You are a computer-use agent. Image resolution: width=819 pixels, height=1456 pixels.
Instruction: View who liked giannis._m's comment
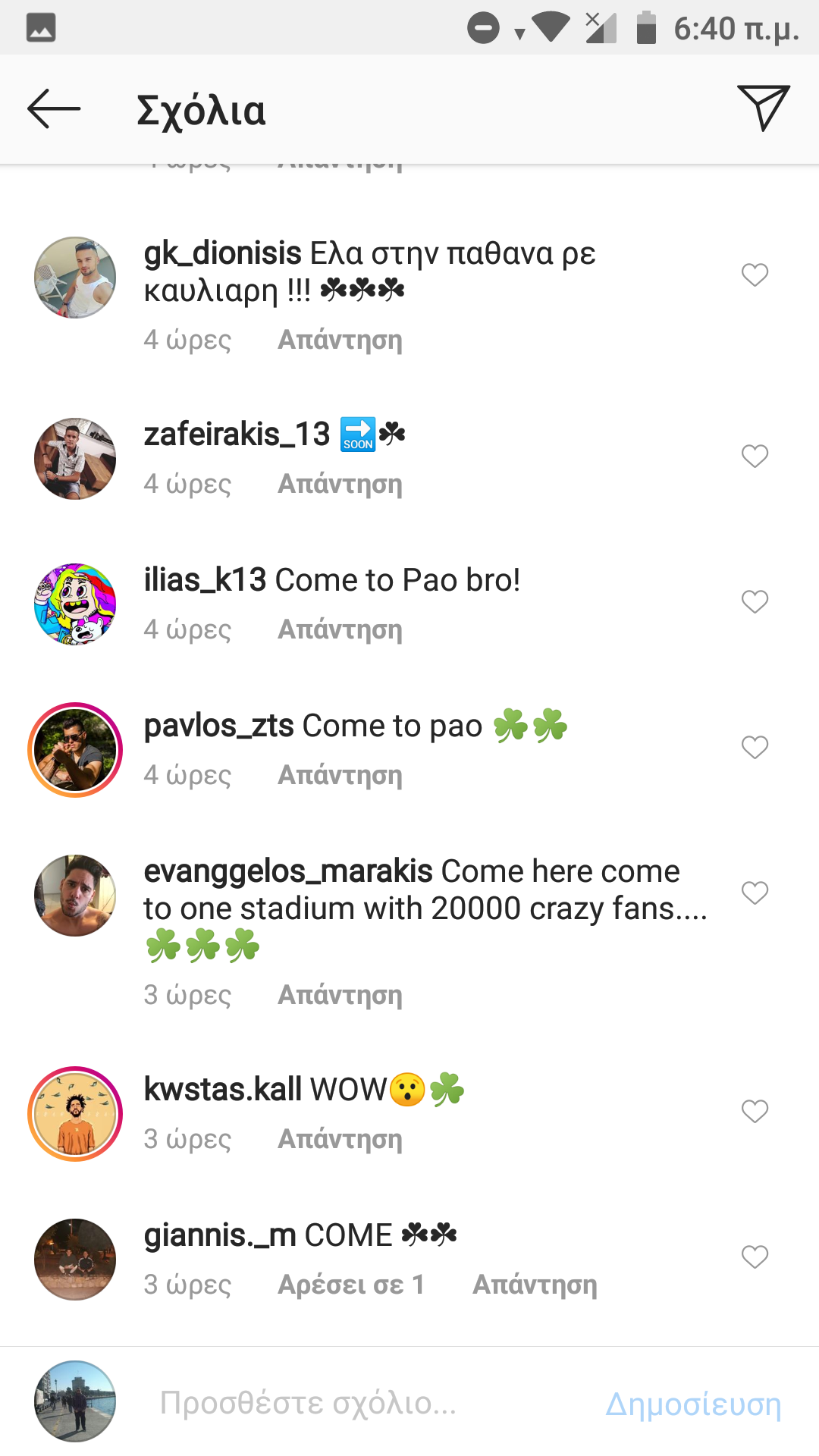coord(351,1285)
